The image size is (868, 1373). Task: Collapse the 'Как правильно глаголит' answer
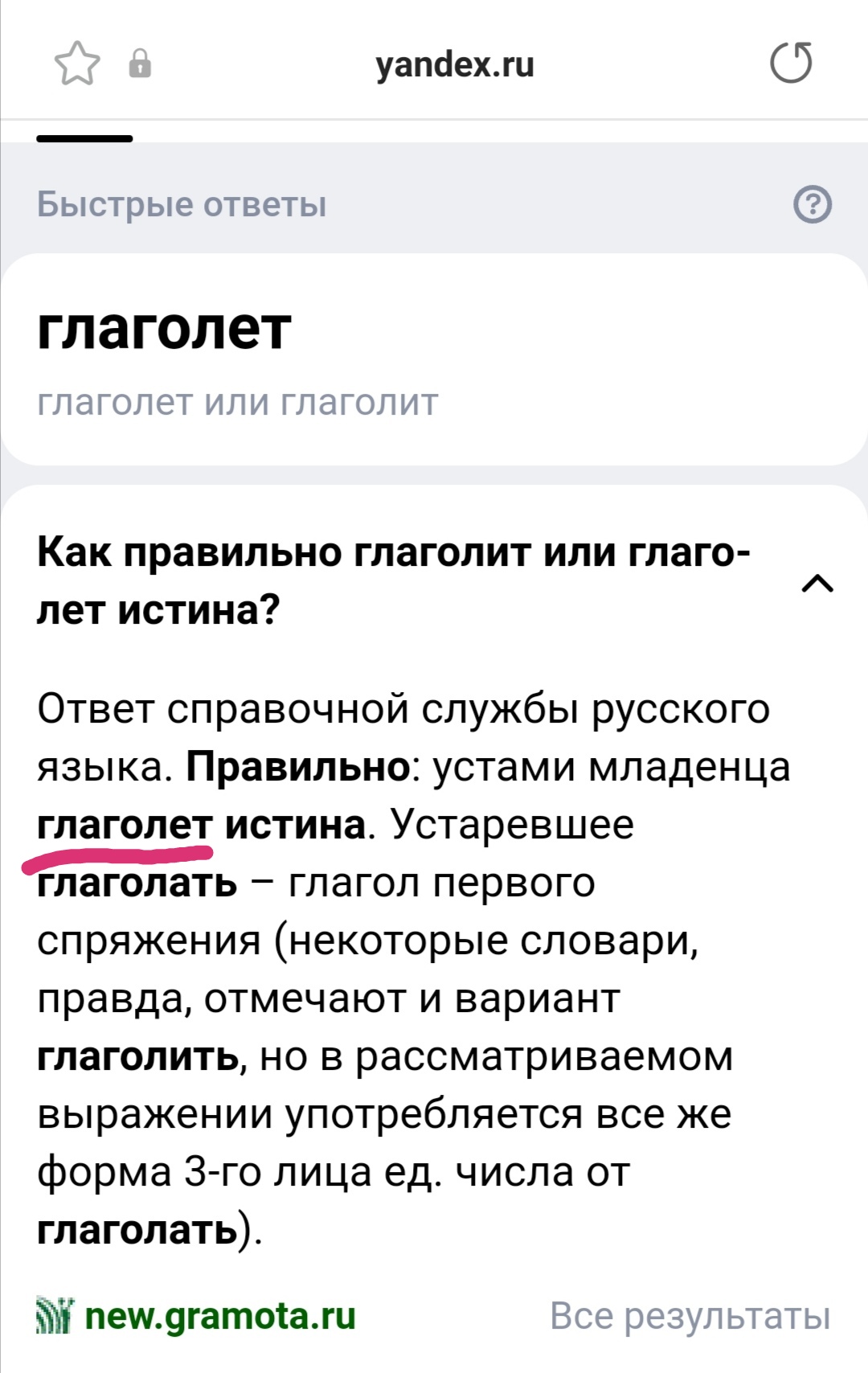[x=817, y=582]
